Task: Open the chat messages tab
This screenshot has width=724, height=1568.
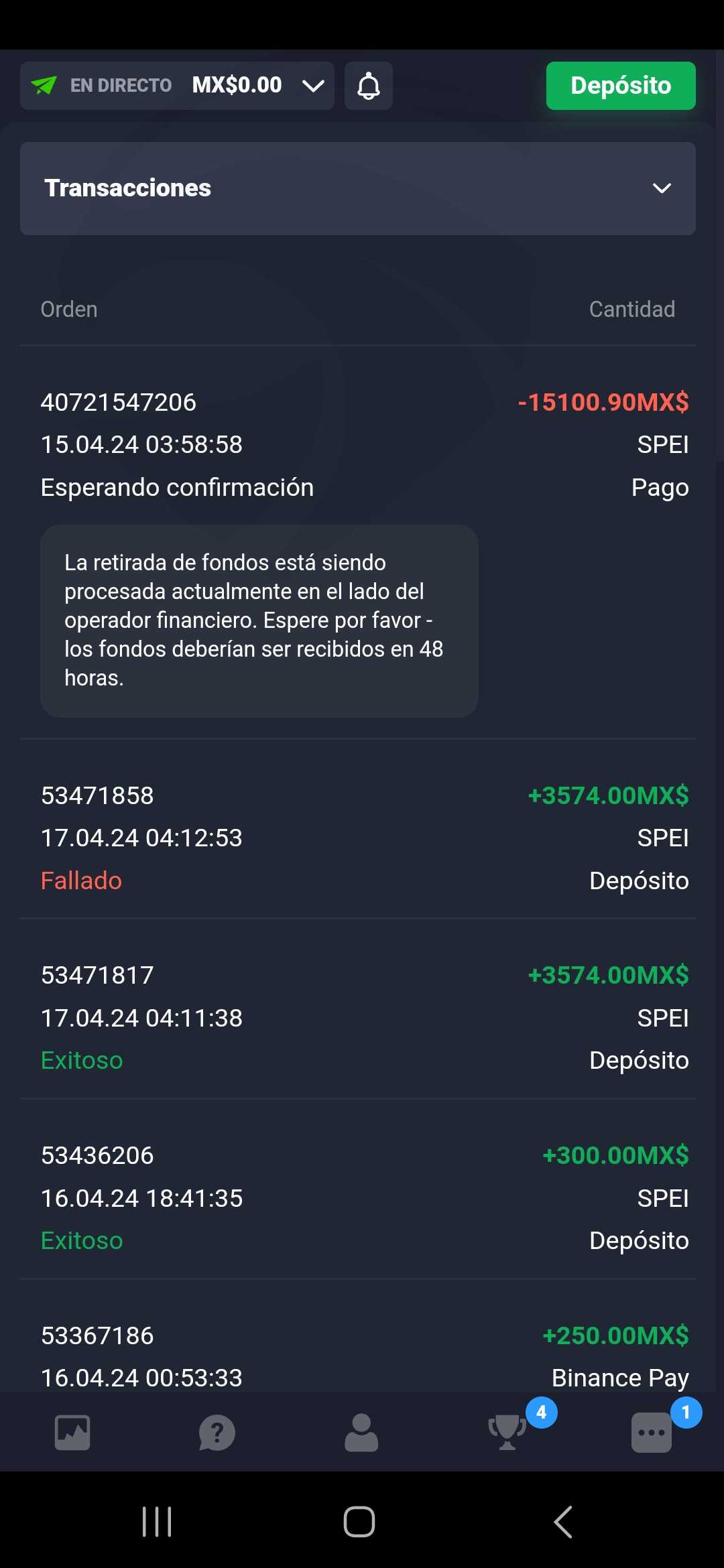Action: (651, 1433)
